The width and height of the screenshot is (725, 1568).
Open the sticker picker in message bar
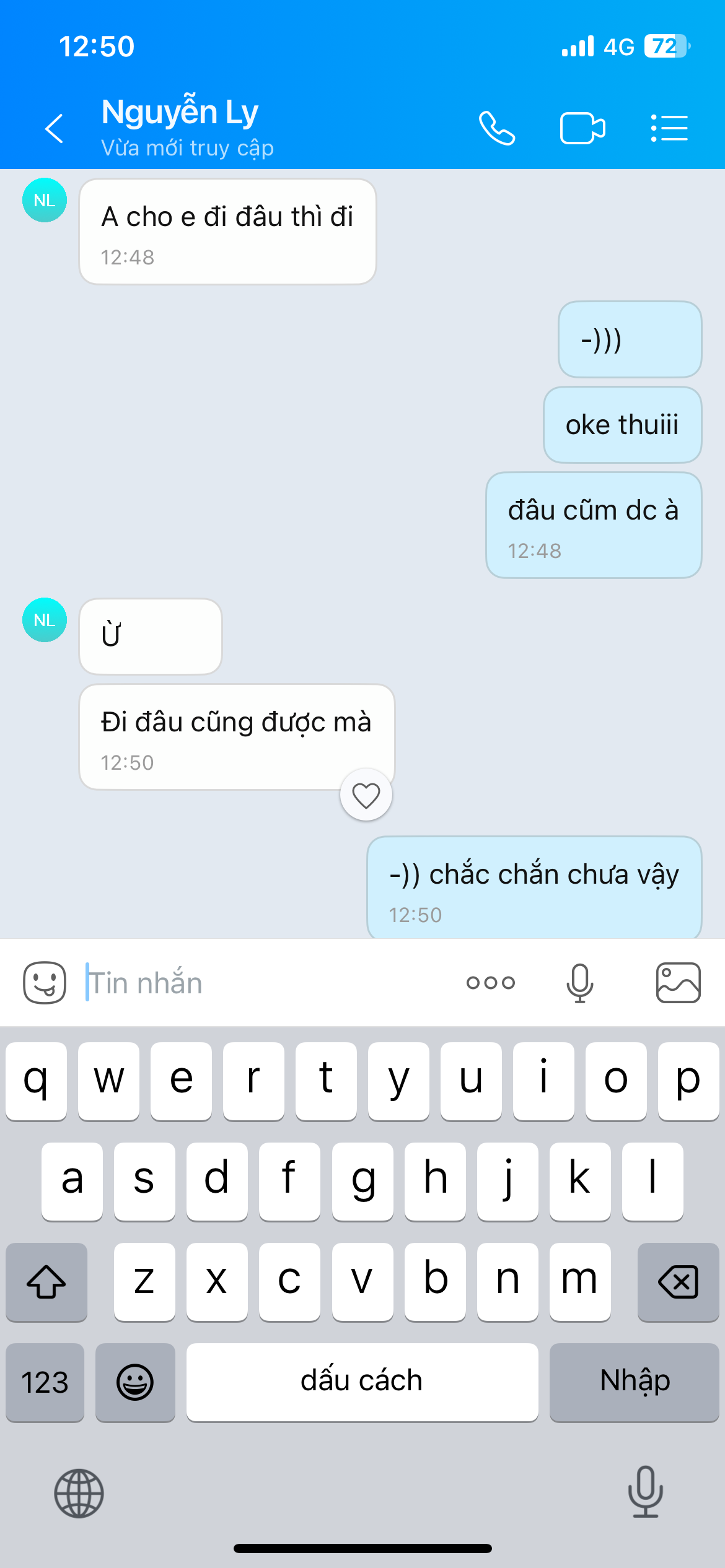pos(45,983)
